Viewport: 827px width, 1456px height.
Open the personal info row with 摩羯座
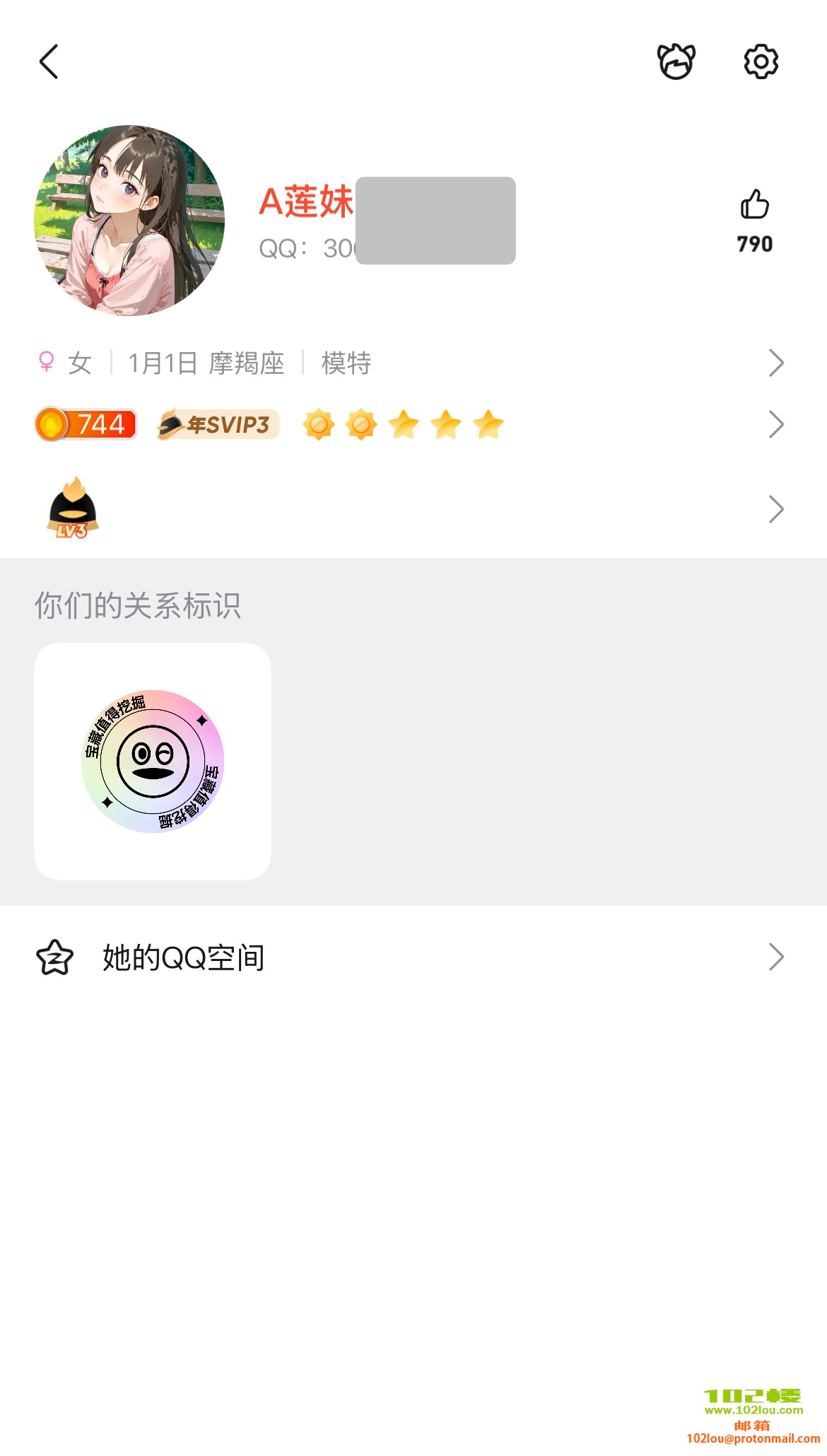(410, 363)
